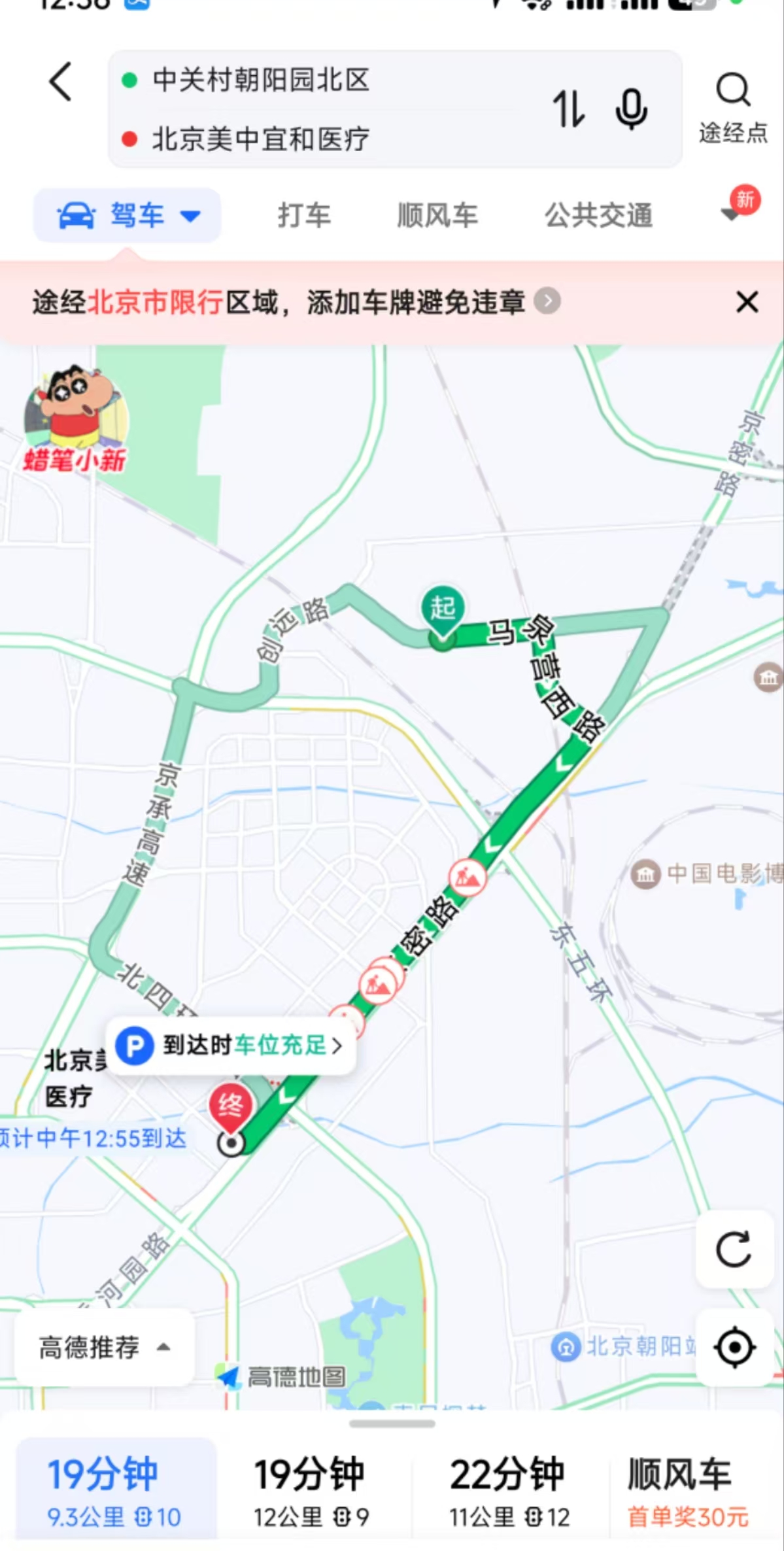Go back using the back arrow
784x1551 pixels.
61,82
